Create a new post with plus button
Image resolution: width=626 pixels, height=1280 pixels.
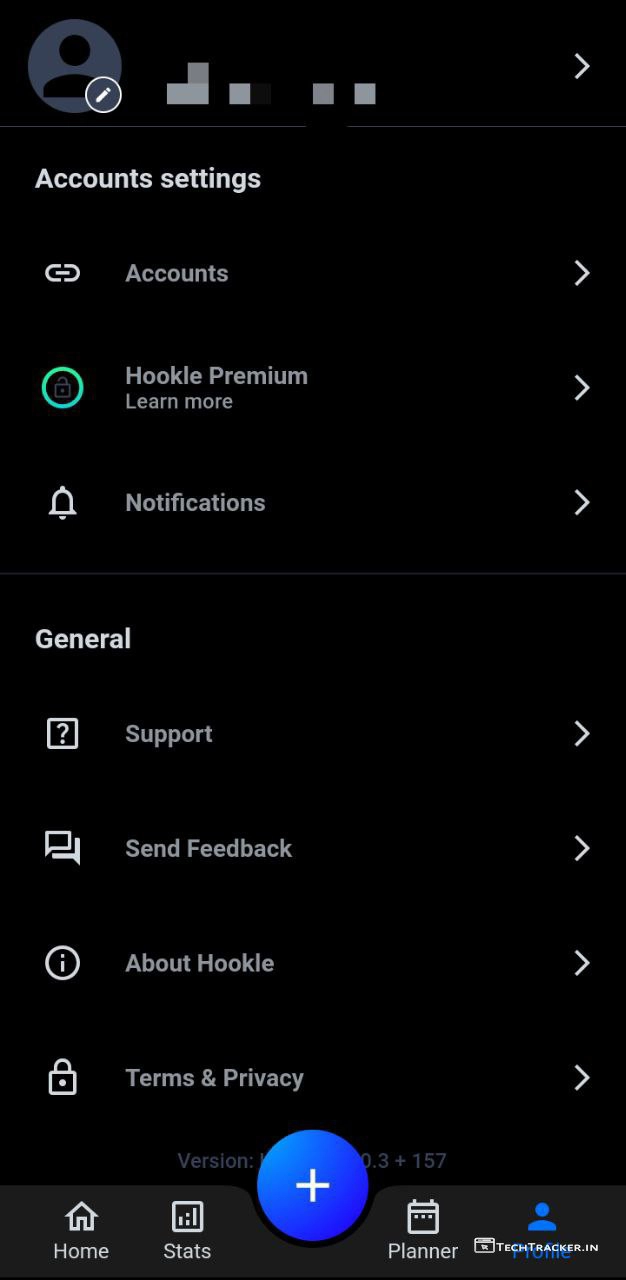[313, 1185]
